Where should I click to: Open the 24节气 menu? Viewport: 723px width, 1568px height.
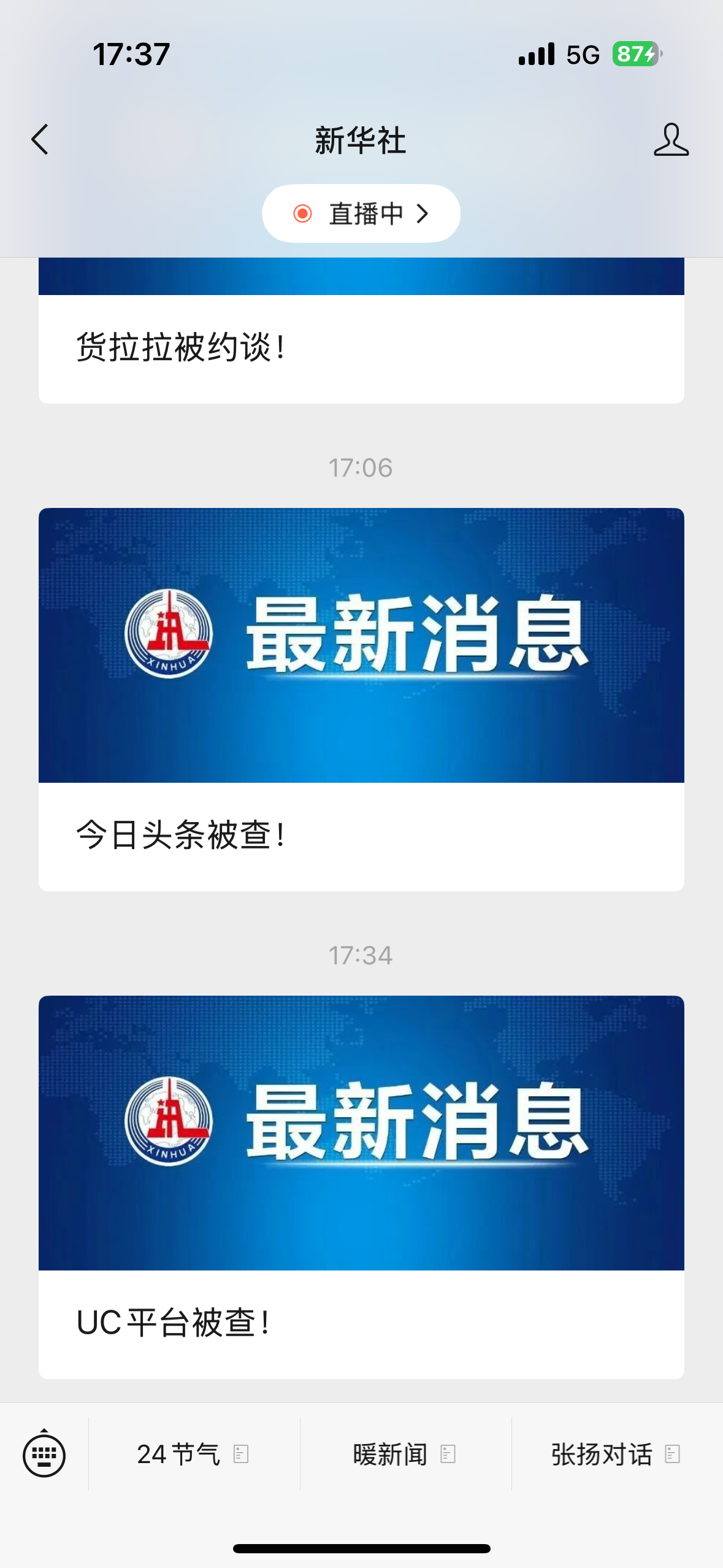[193, 1455]
